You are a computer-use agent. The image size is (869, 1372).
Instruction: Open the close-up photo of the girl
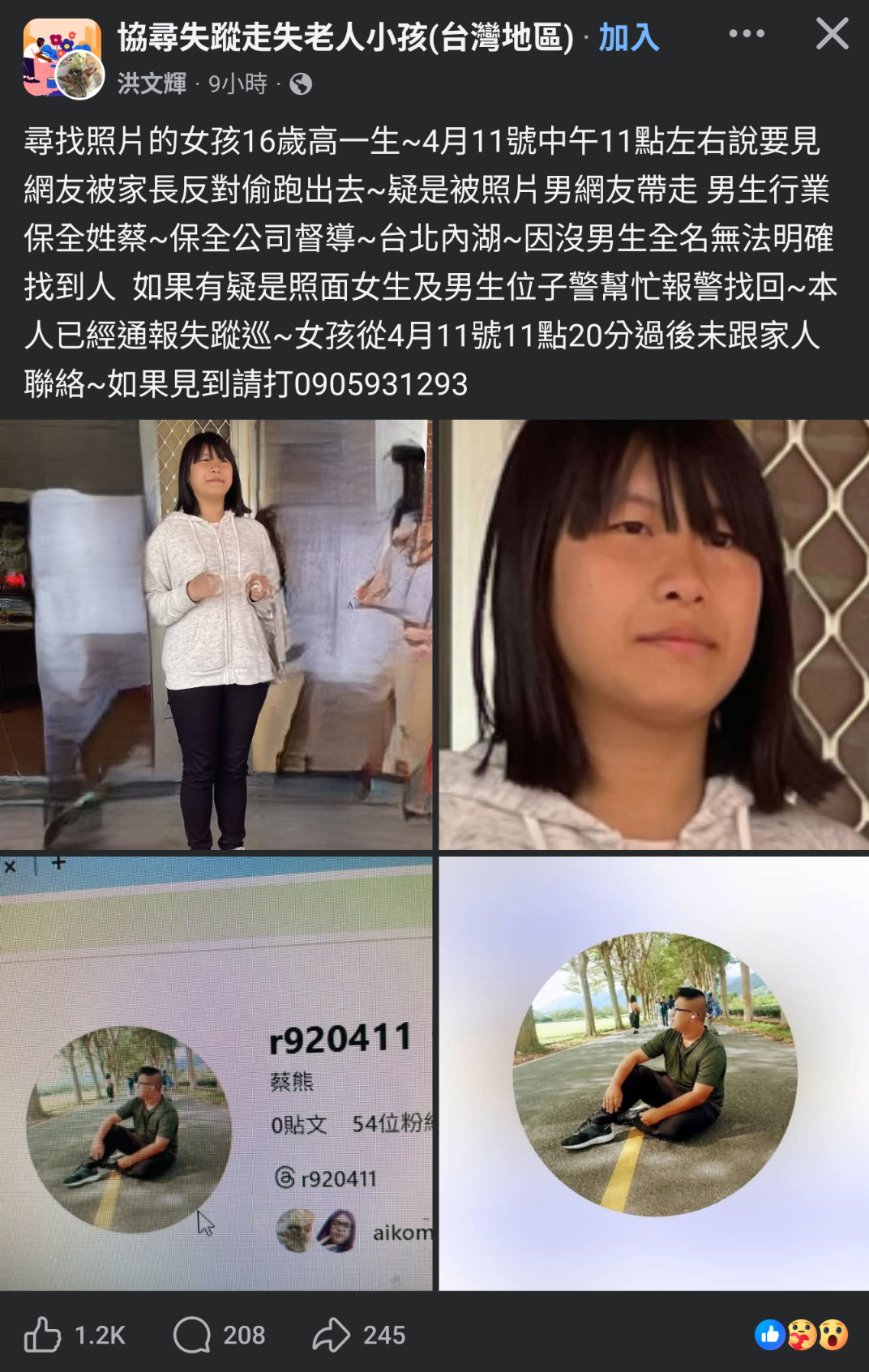tap(653, 635)
